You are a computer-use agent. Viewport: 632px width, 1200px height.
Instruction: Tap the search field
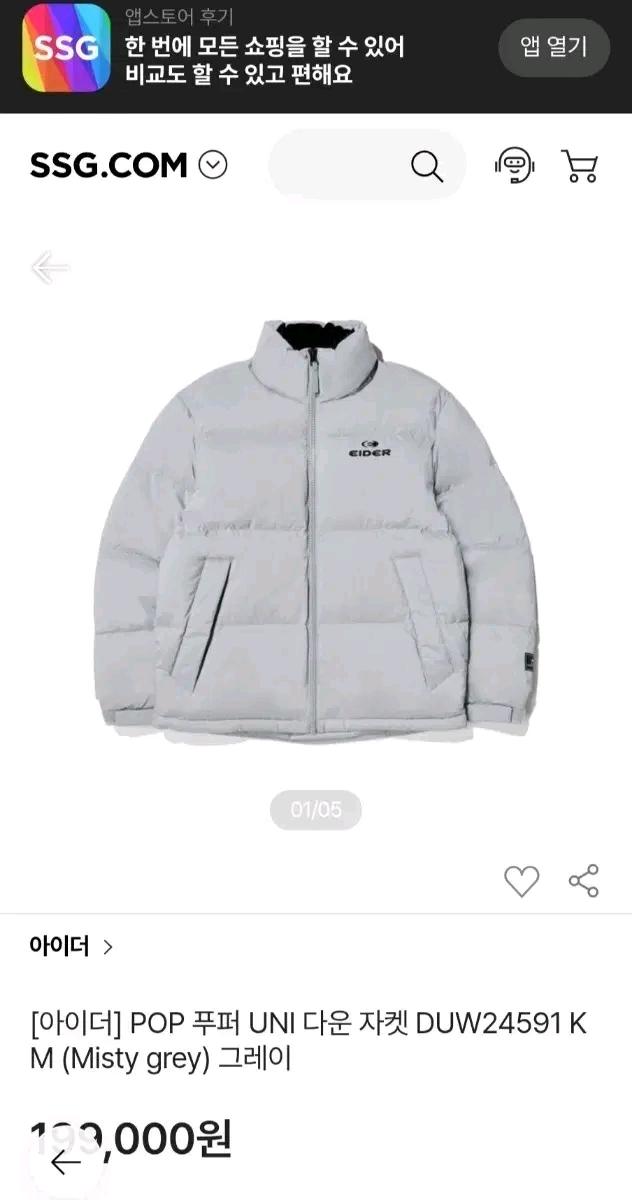click(367, 166)
